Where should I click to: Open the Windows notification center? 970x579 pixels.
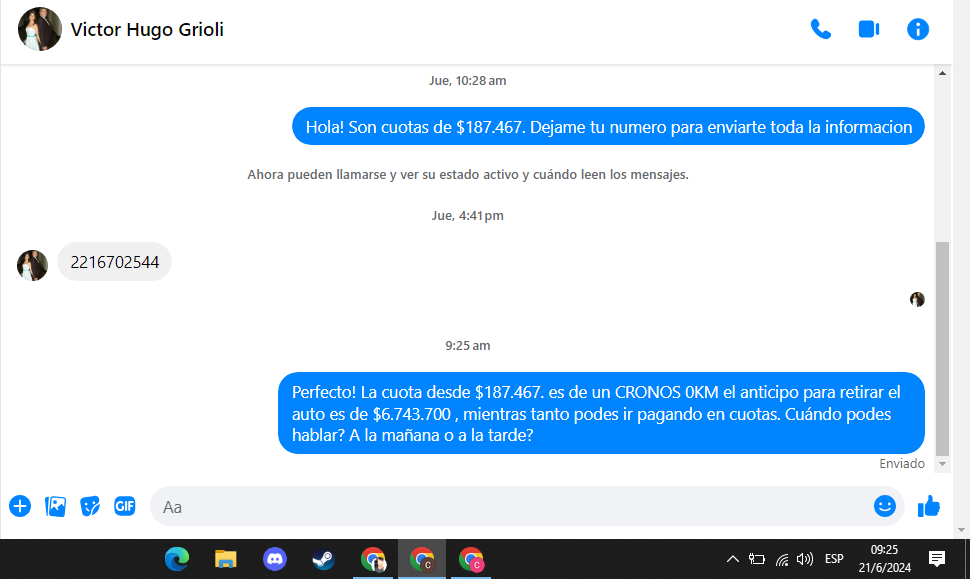pyautogui.click(x=937, y=559)
